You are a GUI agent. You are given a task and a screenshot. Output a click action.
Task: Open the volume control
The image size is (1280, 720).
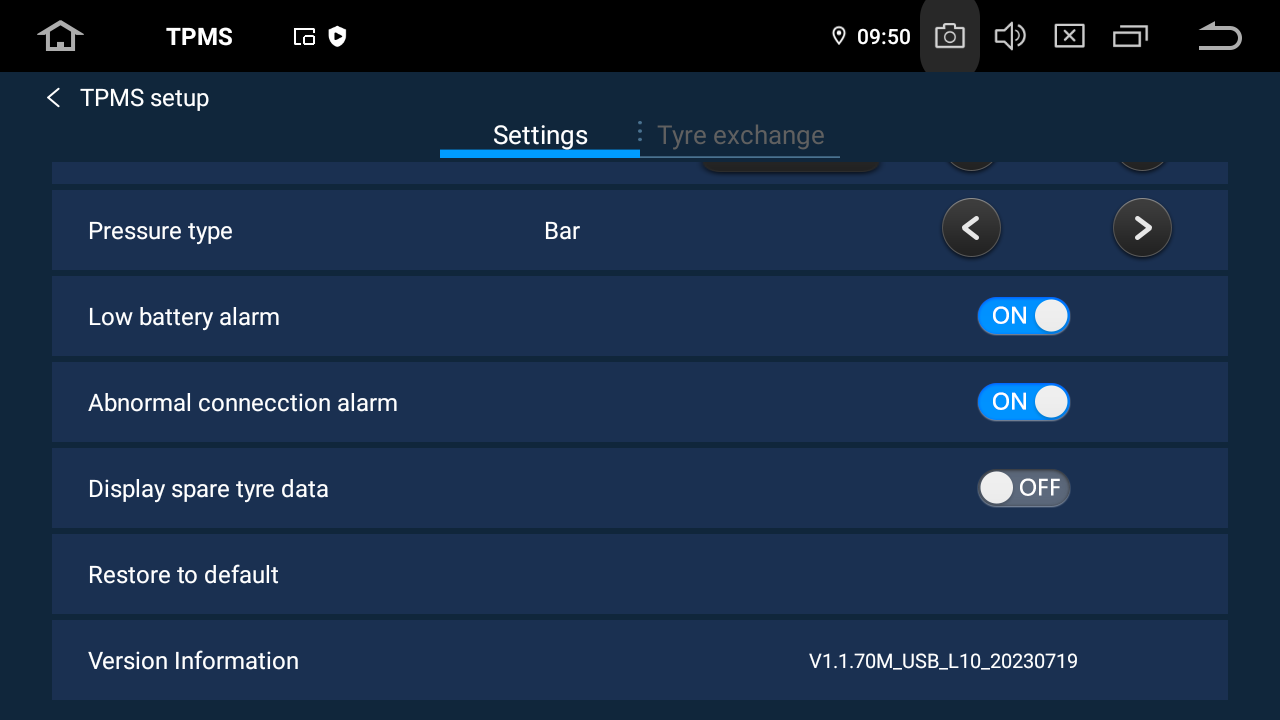point(1009,37)
